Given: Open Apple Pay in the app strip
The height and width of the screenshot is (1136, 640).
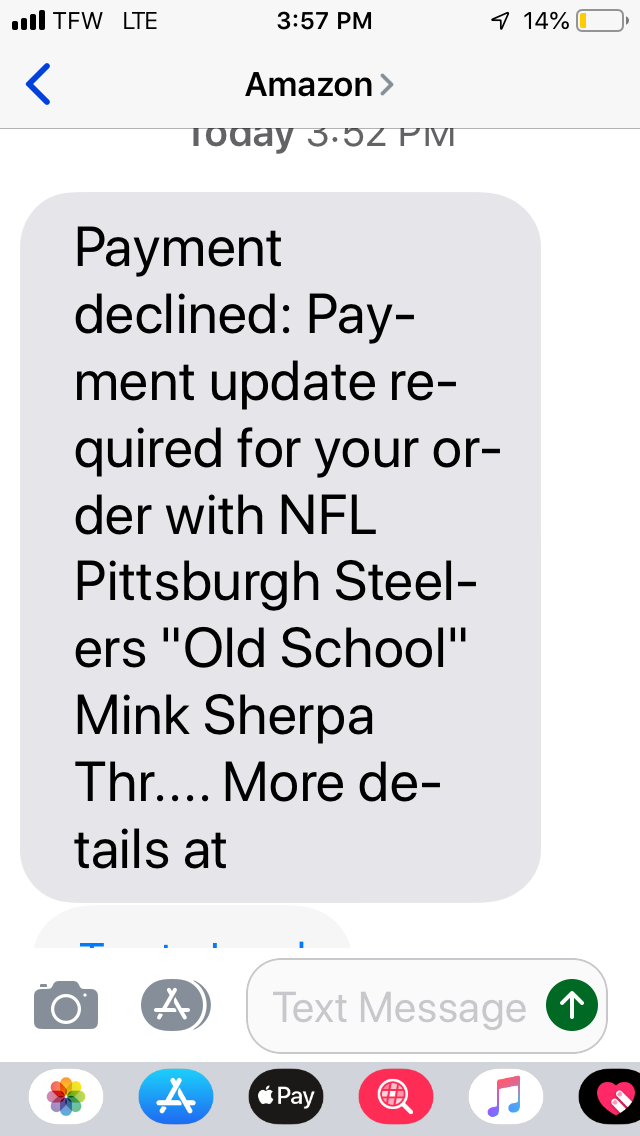Looking at the screenshot, I should (286, 1097).
